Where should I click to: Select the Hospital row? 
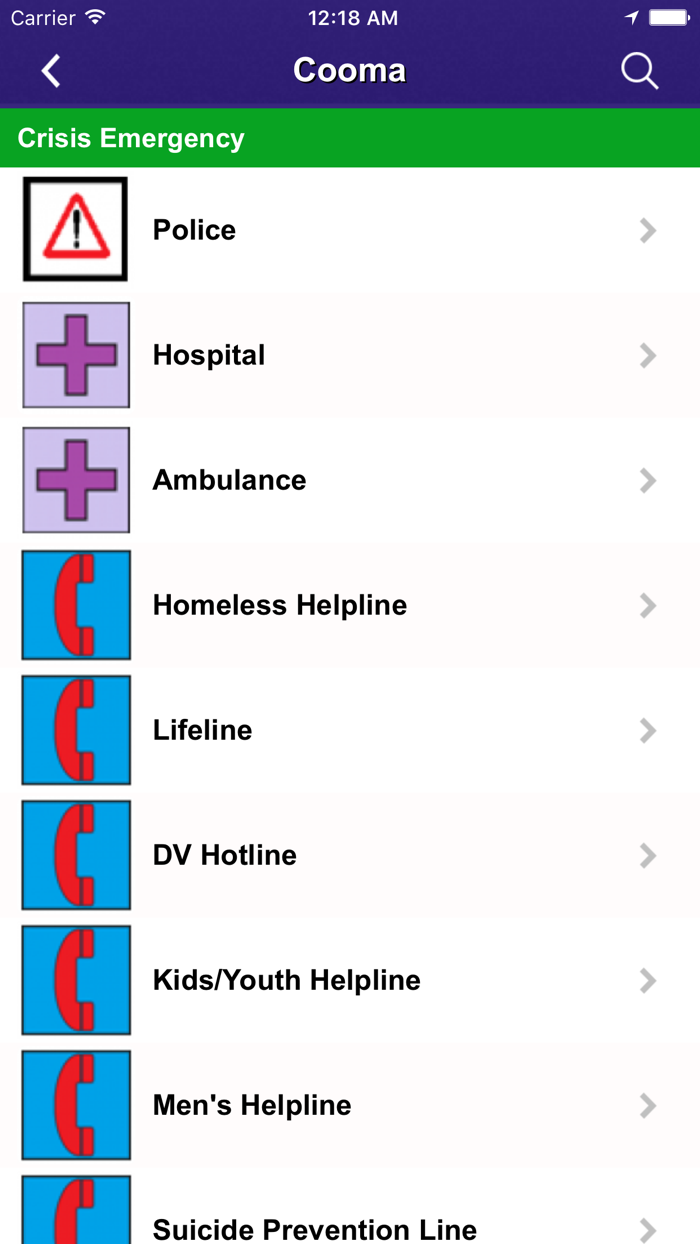[350, 355]
